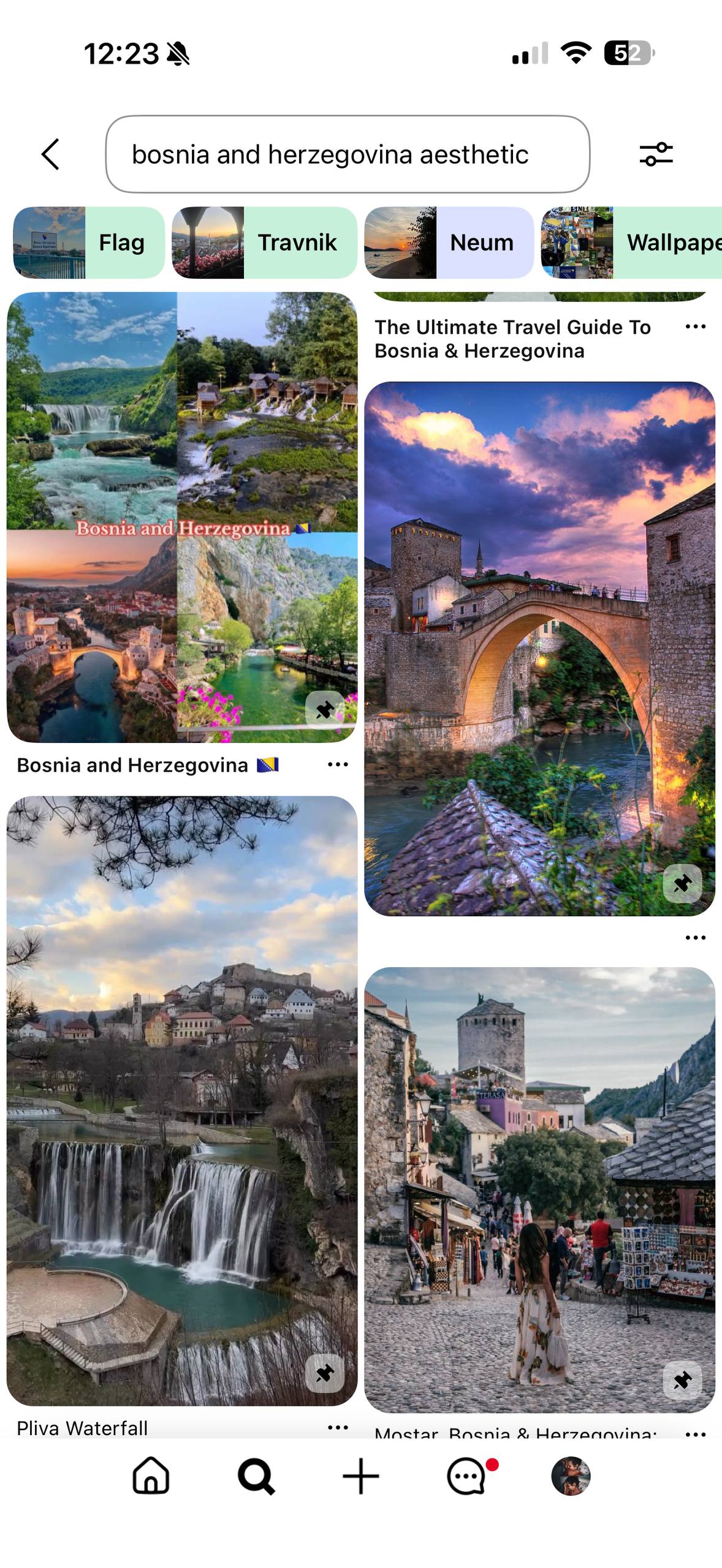Open the search filters icon
722x1568 pixels.
[656, 154]
